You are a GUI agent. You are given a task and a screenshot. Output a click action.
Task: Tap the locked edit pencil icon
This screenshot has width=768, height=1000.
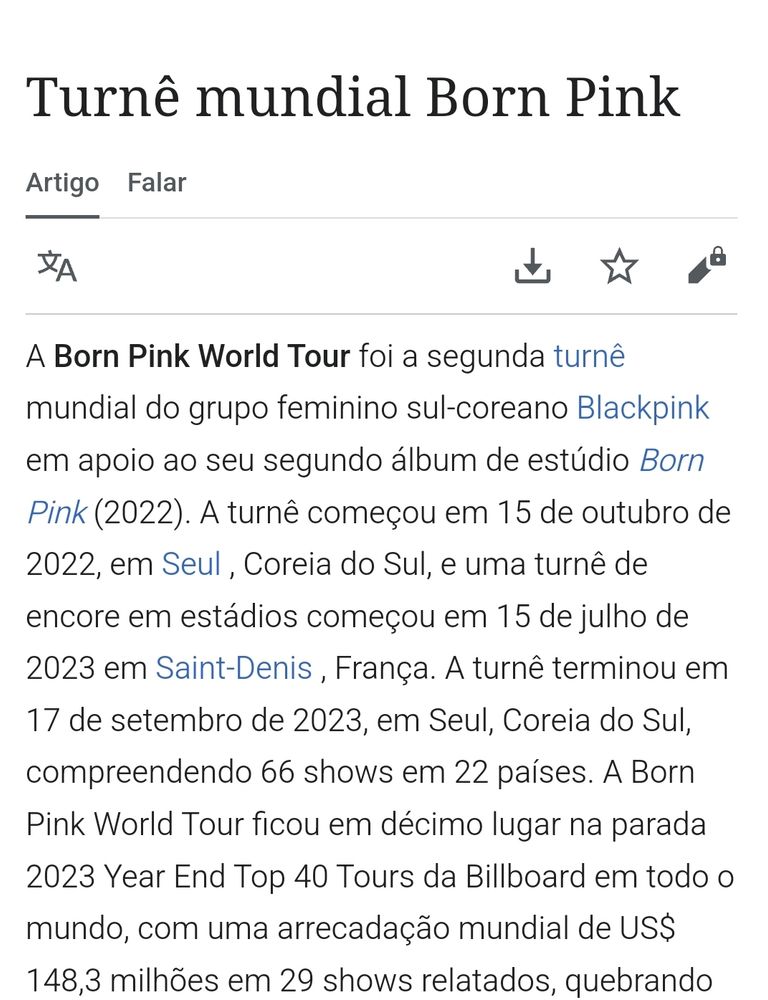tap(707, 265)
